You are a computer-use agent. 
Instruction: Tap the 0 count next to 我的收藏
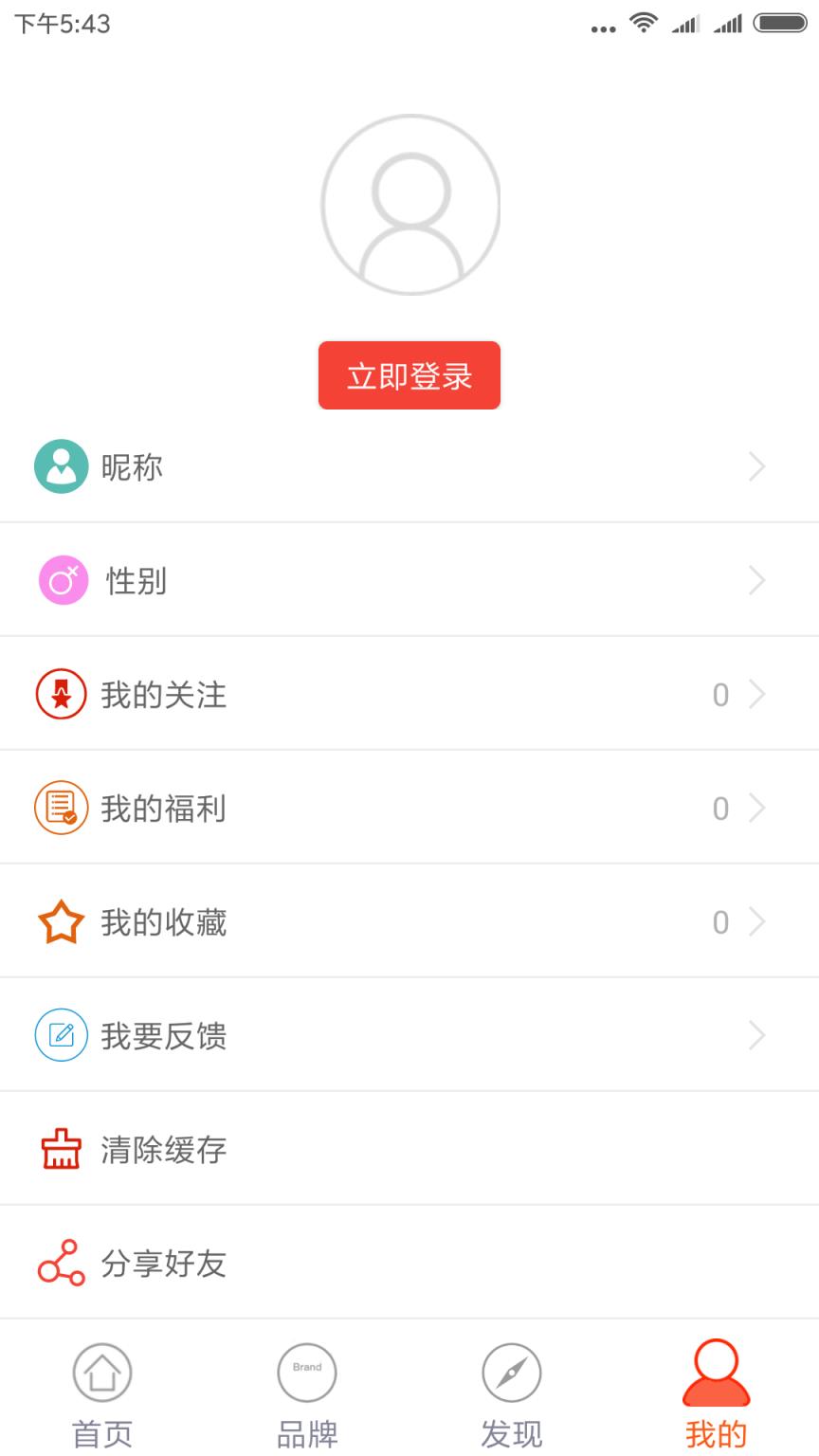pyautogui.click(x=720, y=921)
